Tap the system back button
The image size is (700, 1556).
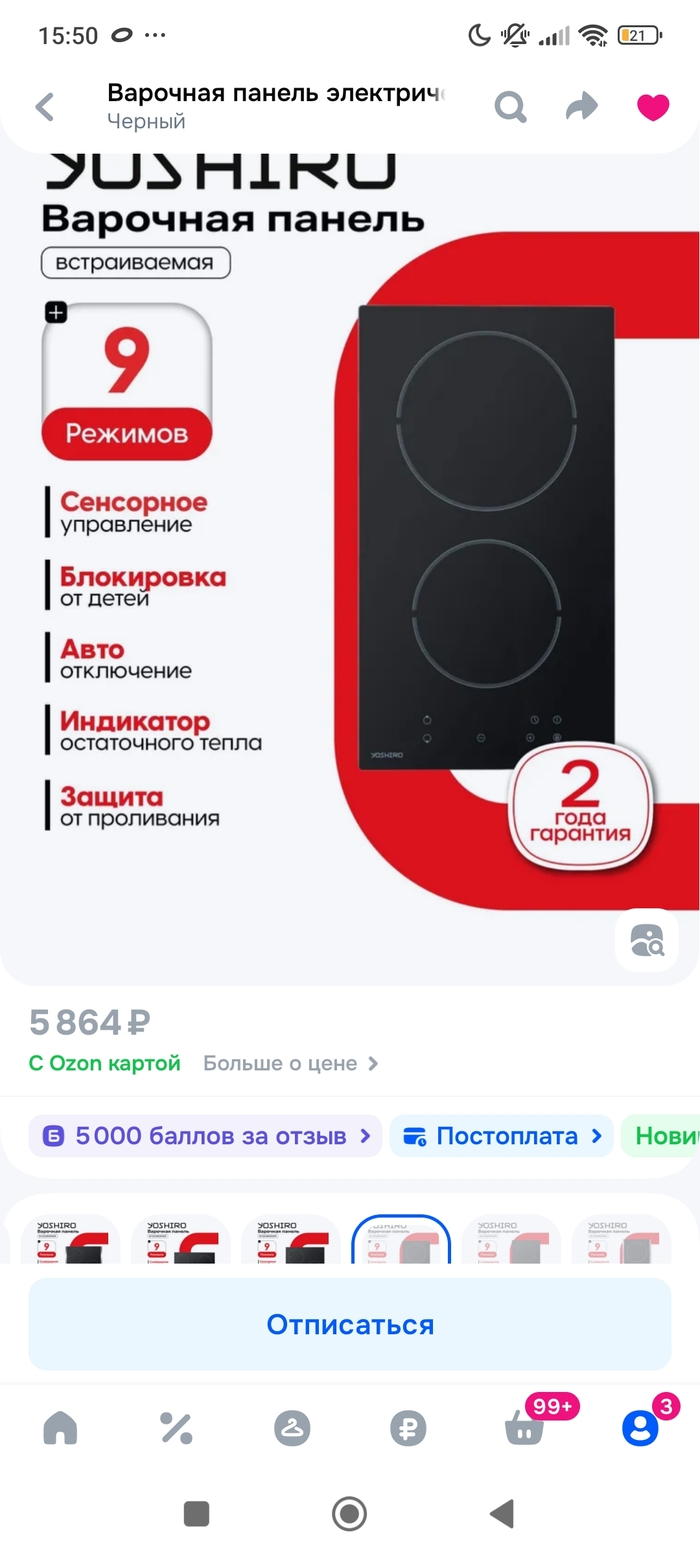(x=501, y=1513)
